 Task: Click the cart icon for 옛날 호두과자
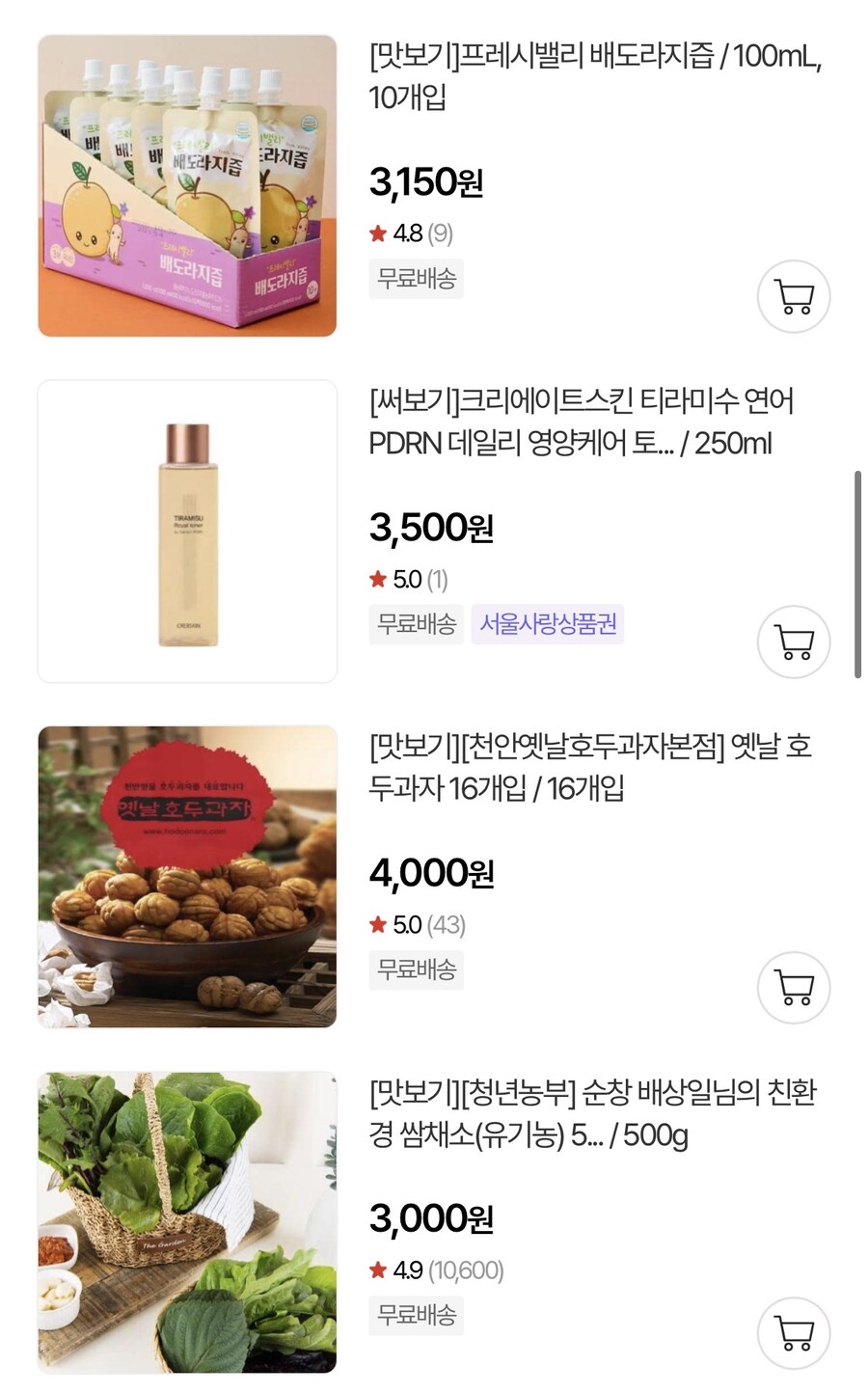793,987
